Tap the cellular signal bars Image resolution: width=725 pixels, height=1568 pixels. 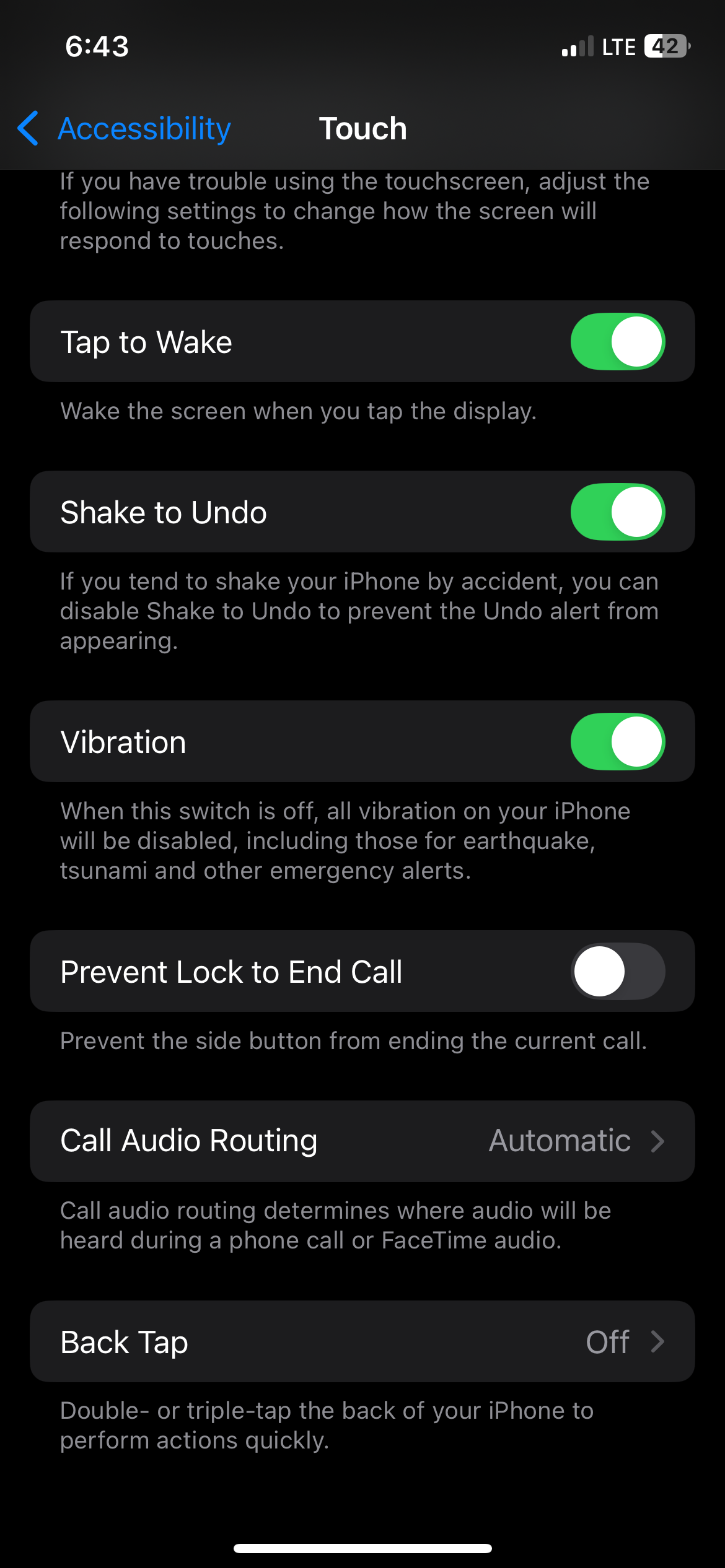pos(576,46)
